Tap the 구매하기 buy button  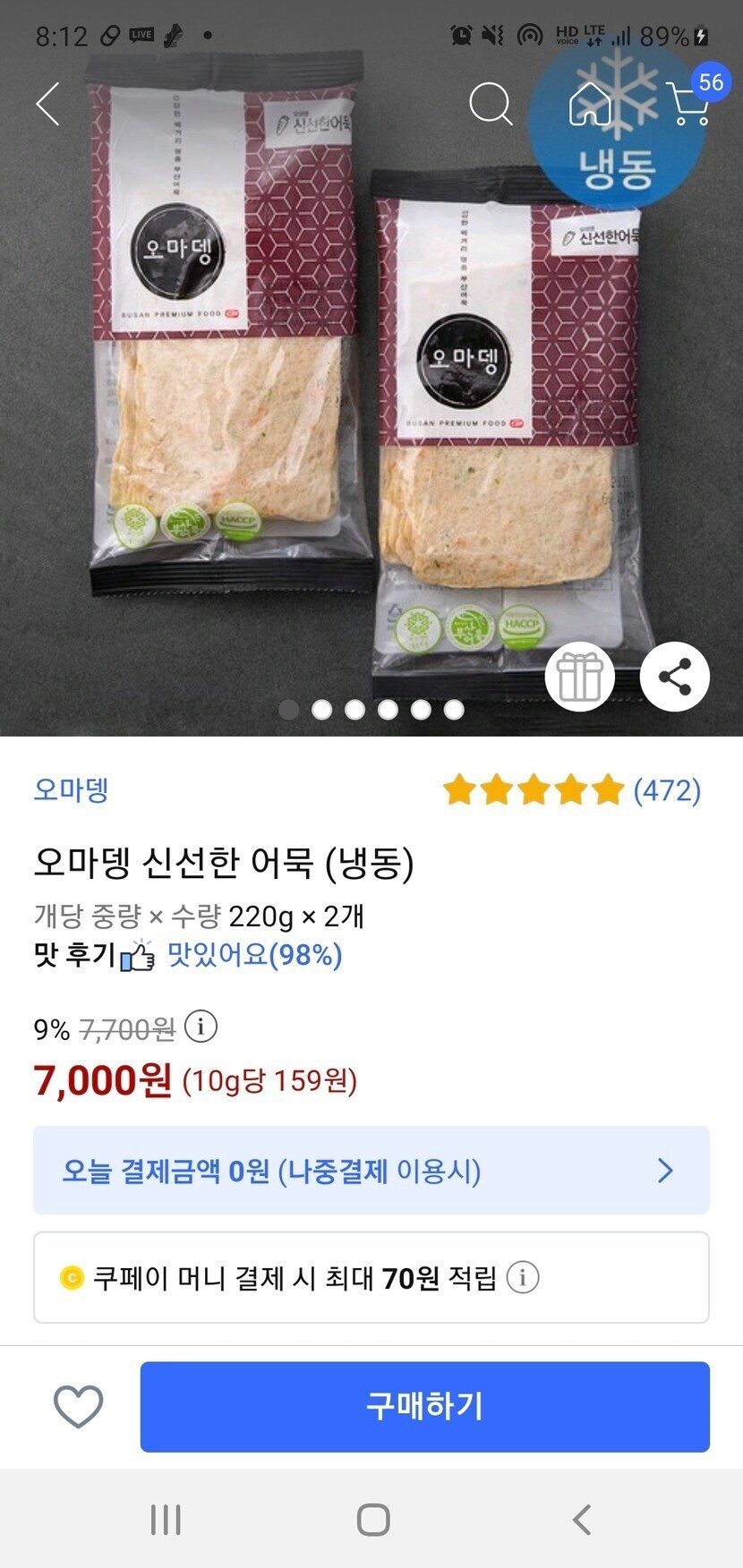point(425,1407)
